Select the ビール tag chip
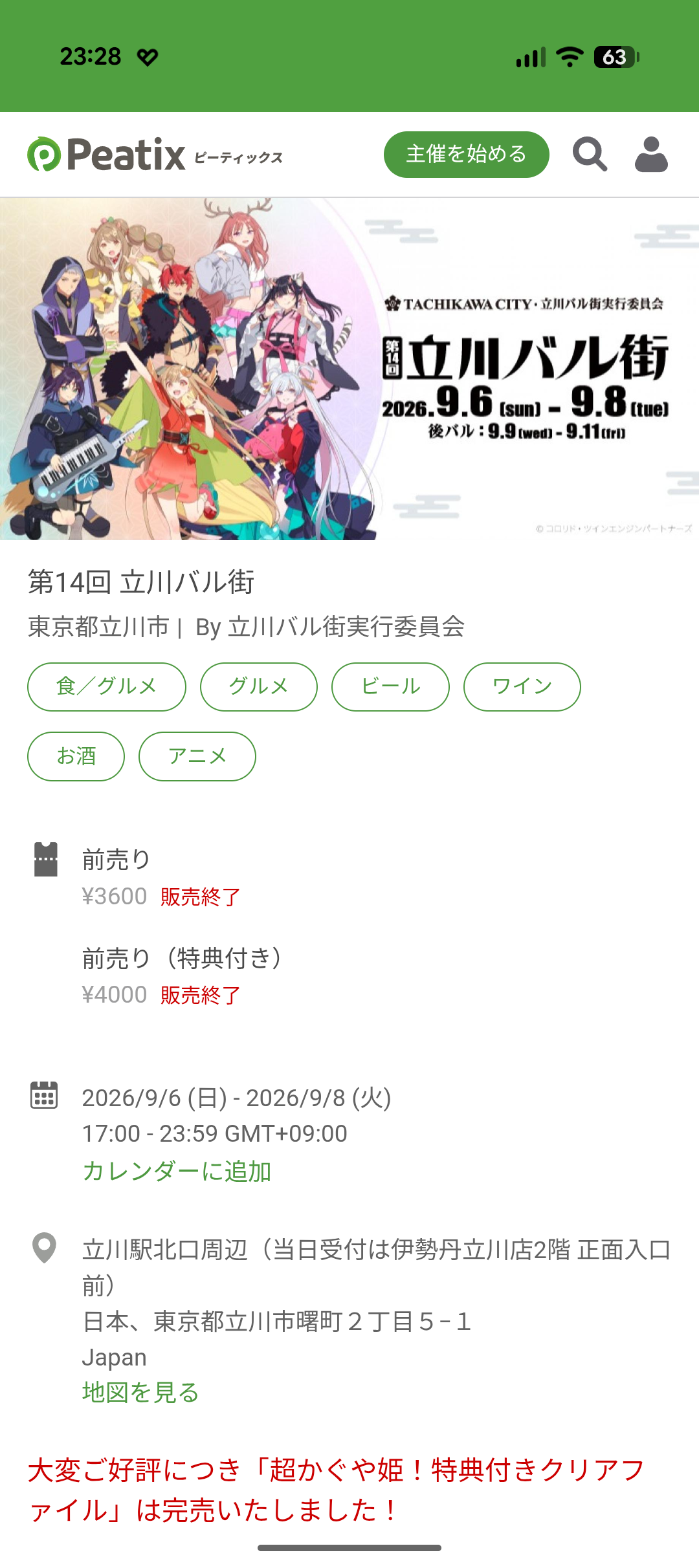The height and width of the screenshot is (1568, 699). [390, 687]
